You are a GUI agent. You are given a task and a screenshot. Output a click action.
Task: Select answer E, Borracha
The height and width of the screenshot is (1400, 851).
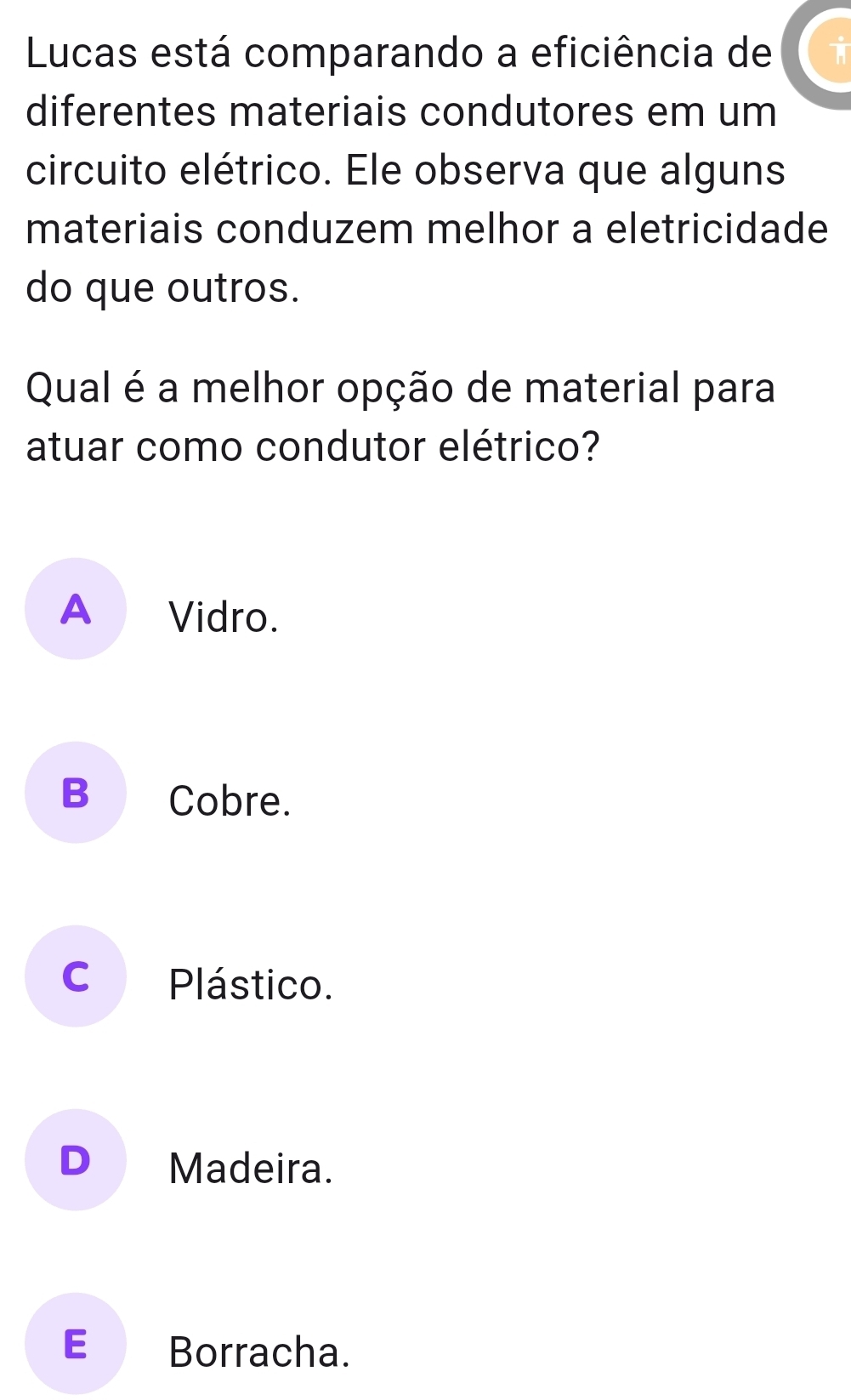pos(76,1344)
